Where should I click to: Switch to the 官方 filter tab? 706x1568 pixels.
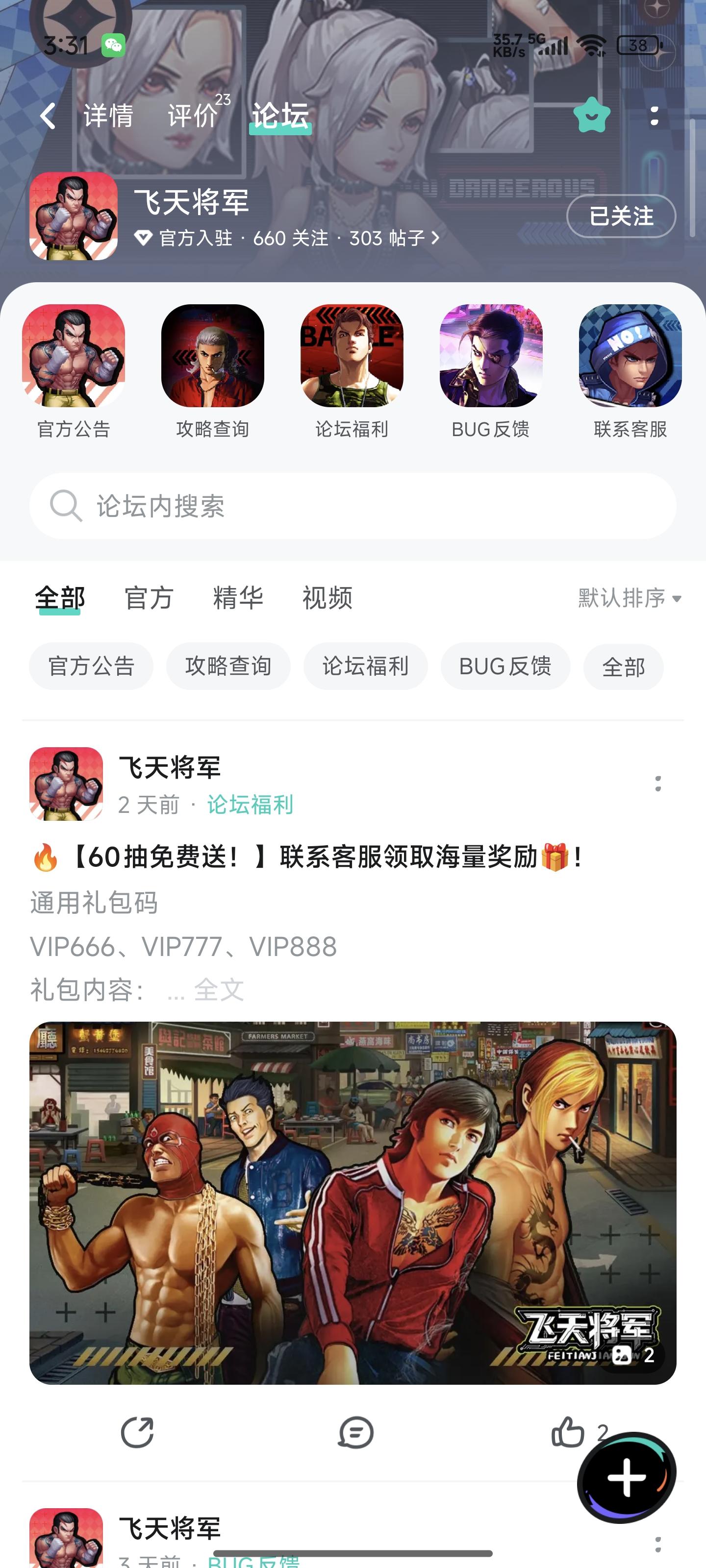149,598
